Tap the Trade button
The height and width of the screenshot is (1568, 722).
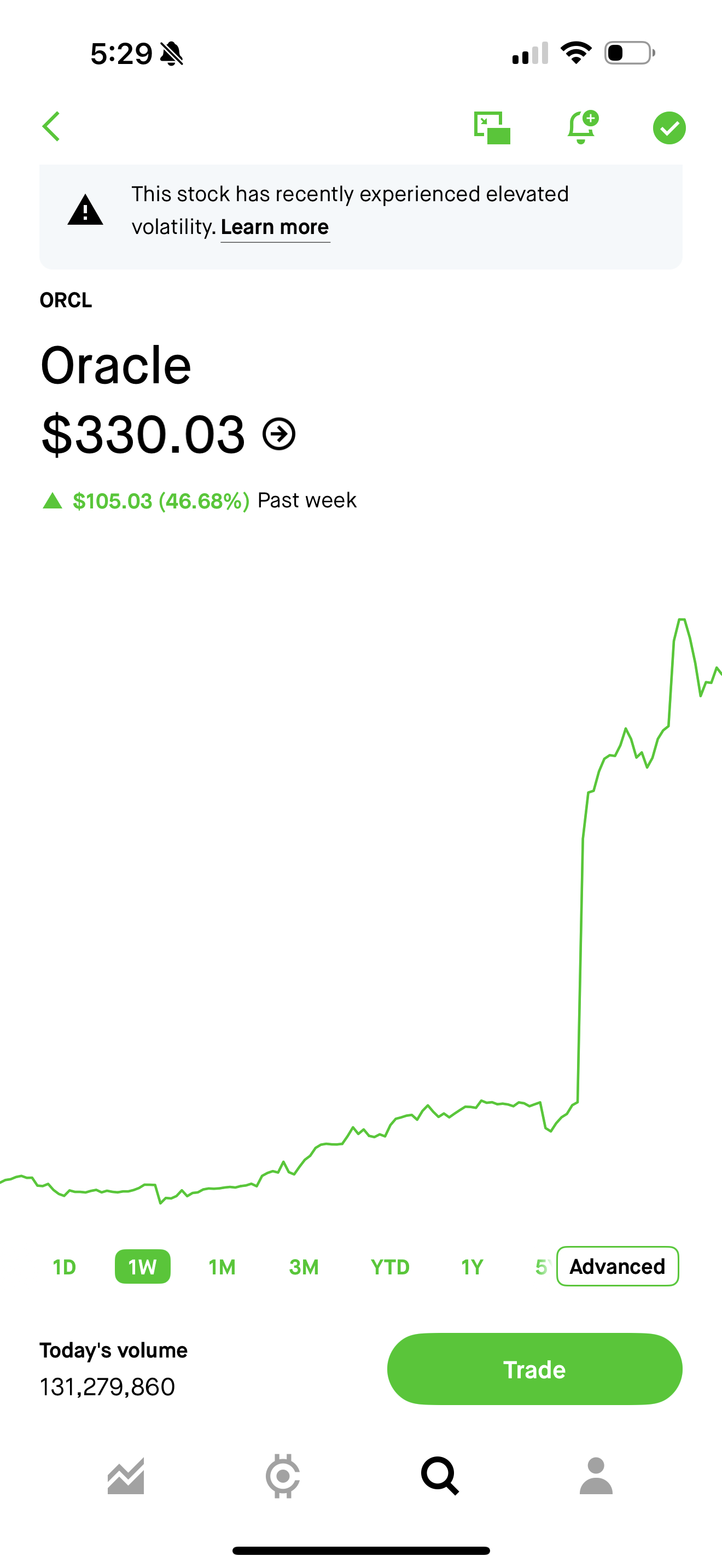[x=534, y=1369]
